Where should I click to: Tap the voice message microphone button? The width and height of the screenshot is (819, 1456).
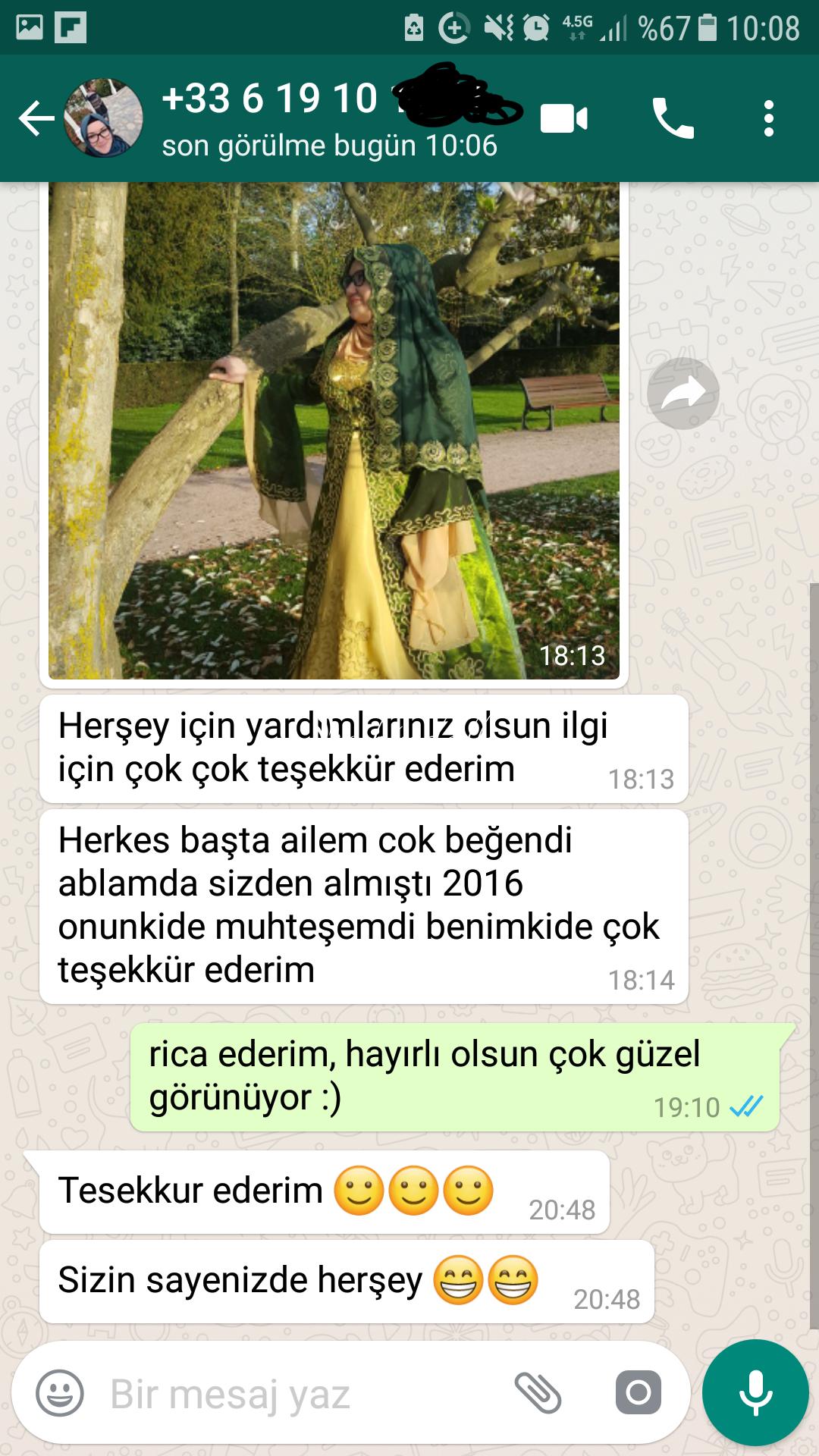755,1393
